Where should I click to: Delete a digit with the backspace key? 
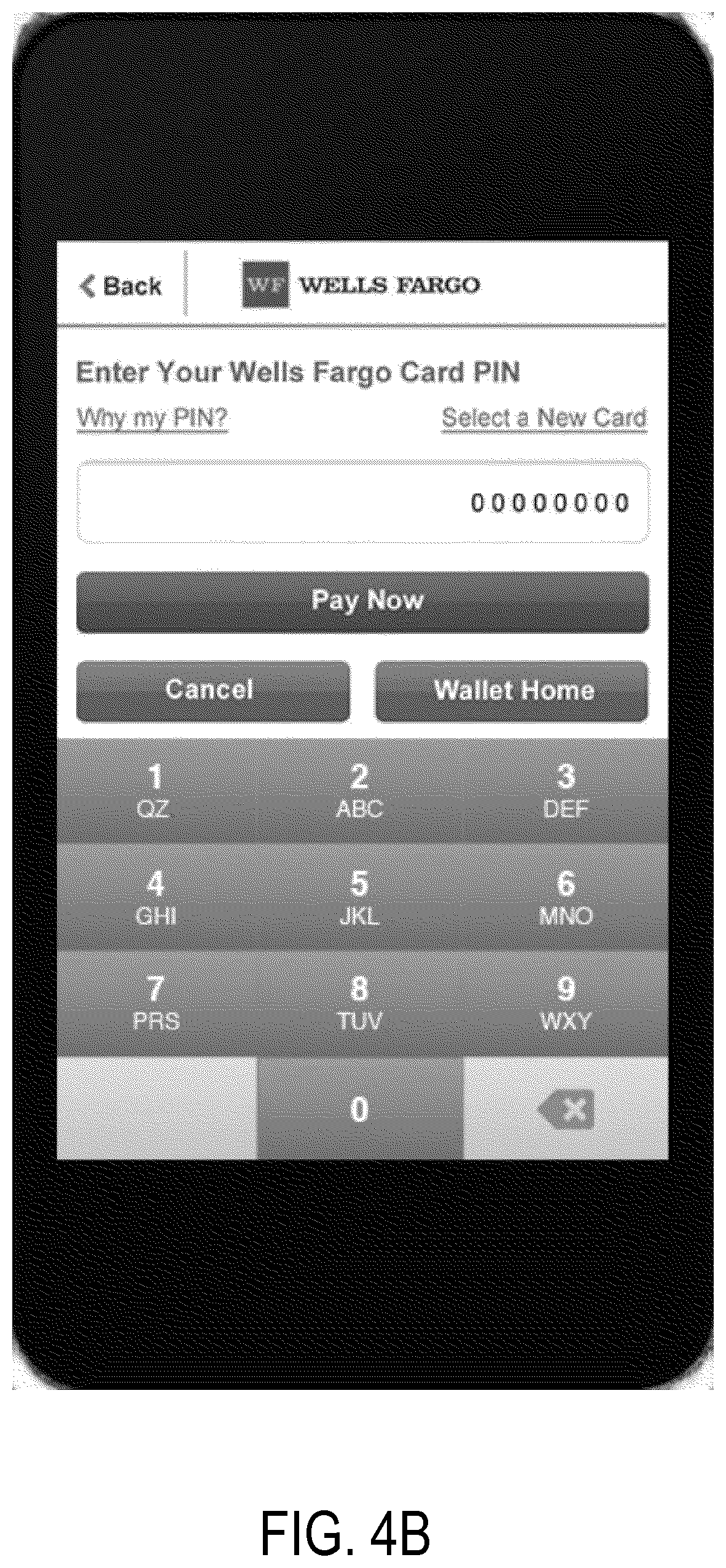[x=566, y=1107]
